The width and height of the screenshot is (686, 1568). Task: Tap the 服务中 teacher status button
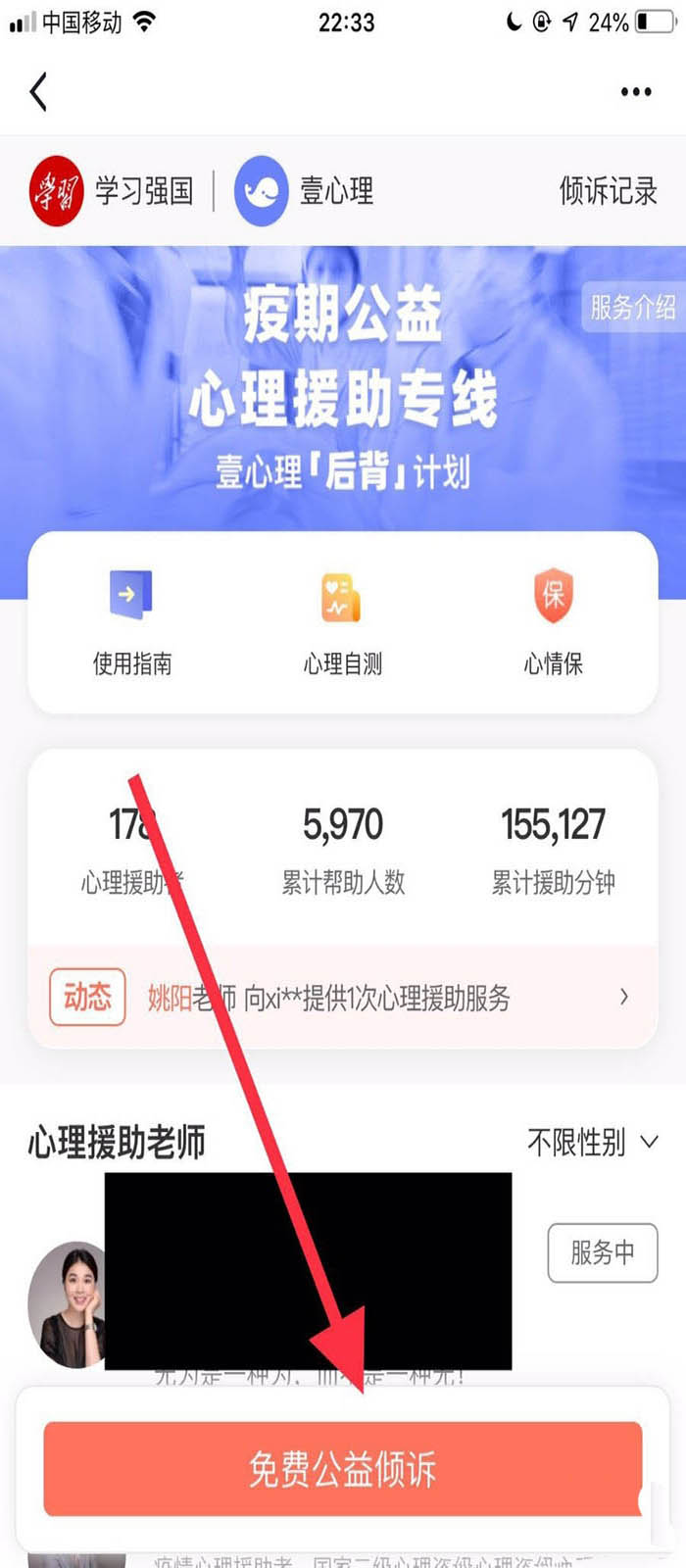pyautogui.click(x=602, y=1252)
